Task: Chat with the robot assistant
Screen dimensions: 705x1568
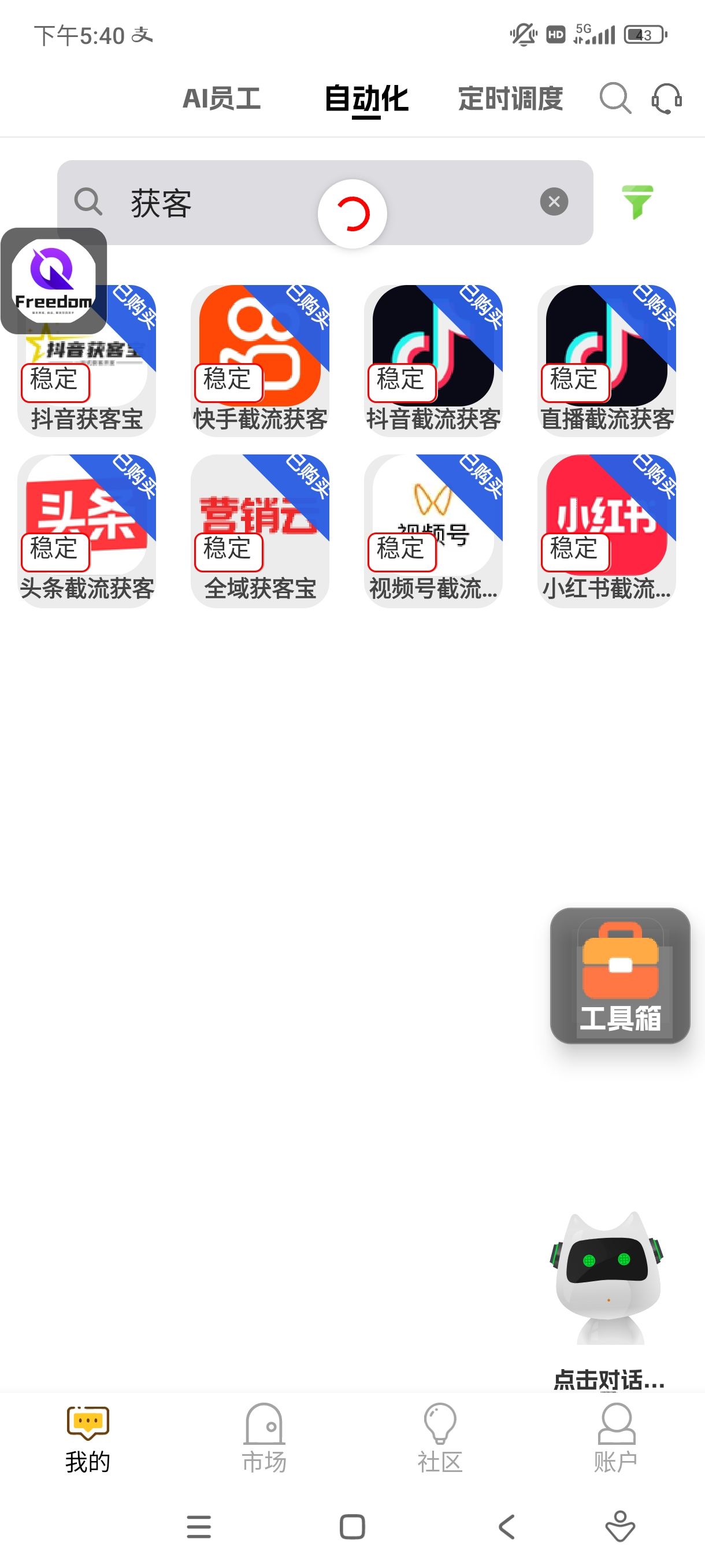Action: tap(608, 1284)
